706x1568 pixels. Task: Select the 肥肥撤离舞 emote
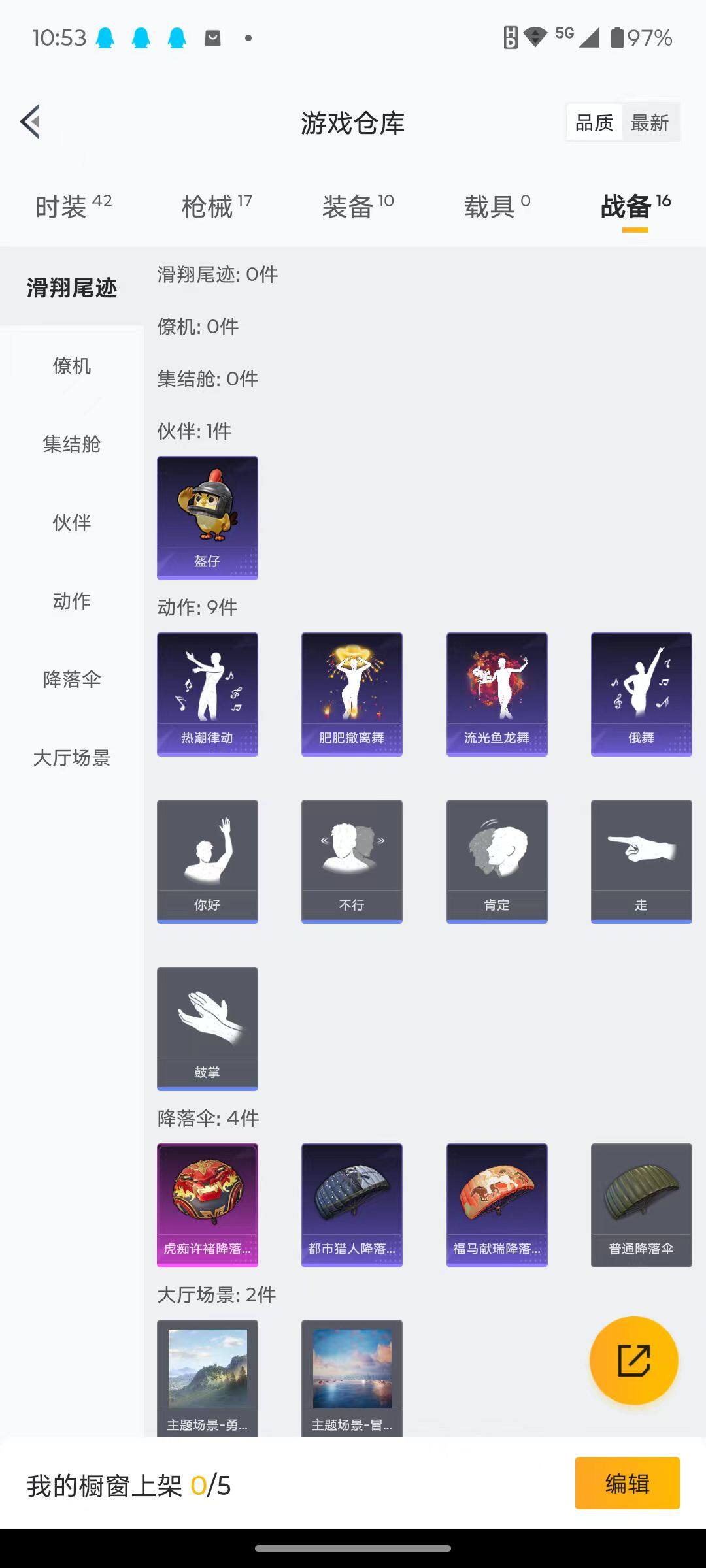tap(352, 693)
